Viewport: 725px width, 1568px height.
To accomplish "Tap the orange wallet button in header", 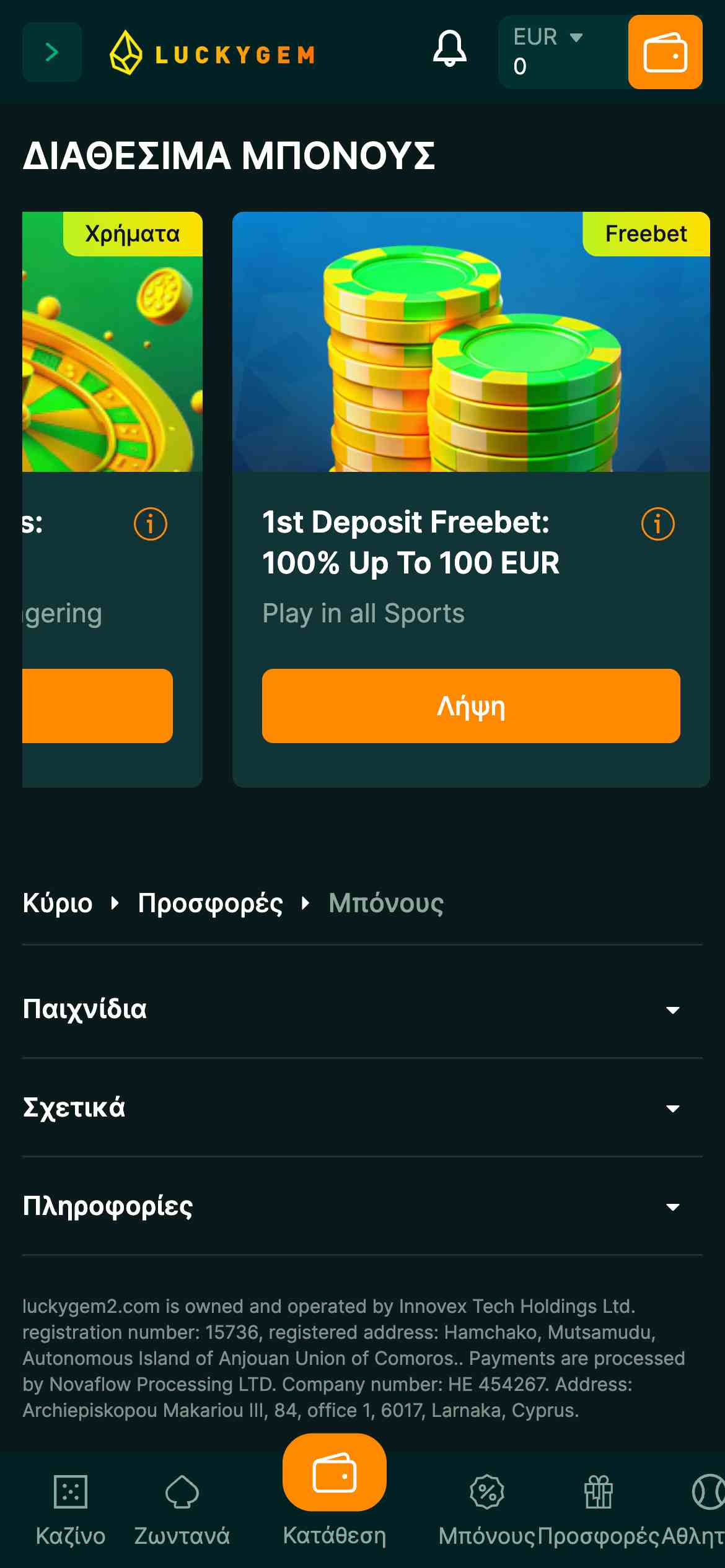I will pyautogui.click(x=665, y=53).
